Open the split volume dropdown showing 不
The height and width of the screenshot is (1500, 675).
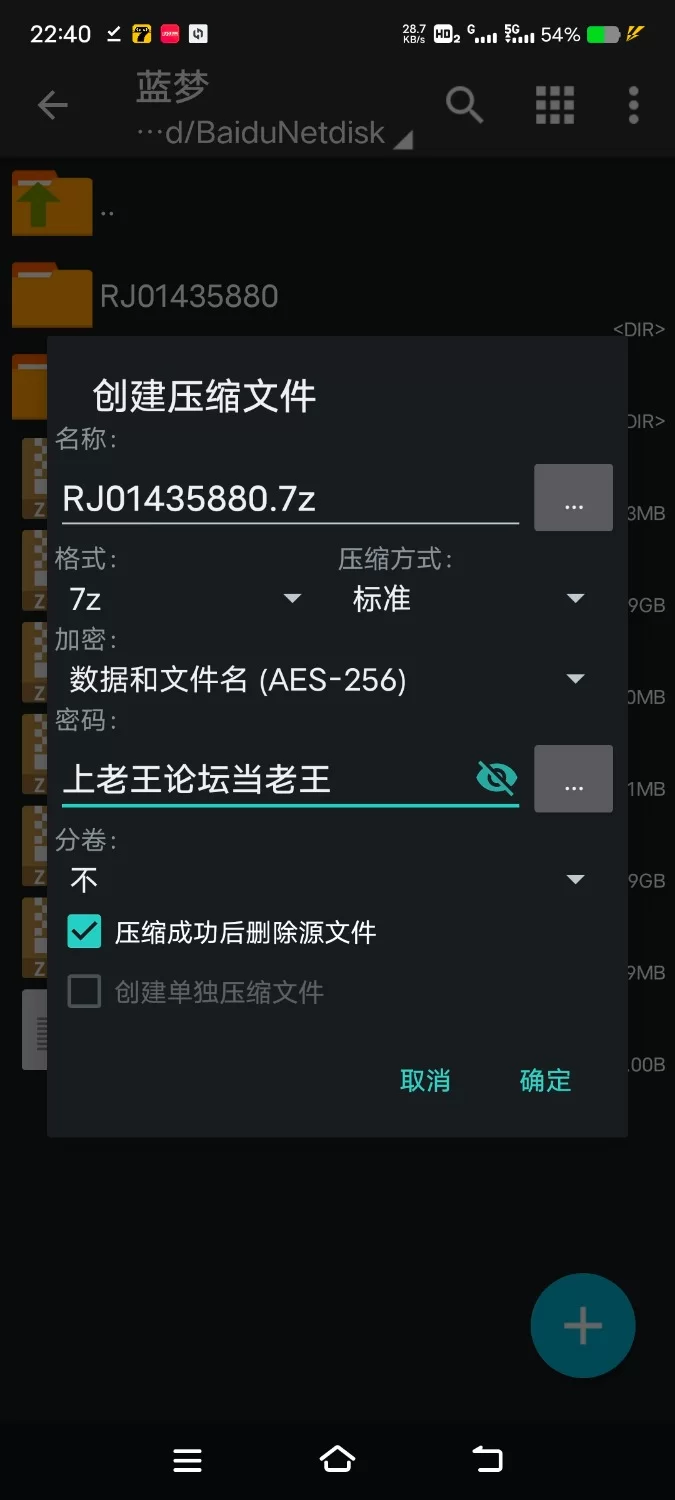click(325, 880)
